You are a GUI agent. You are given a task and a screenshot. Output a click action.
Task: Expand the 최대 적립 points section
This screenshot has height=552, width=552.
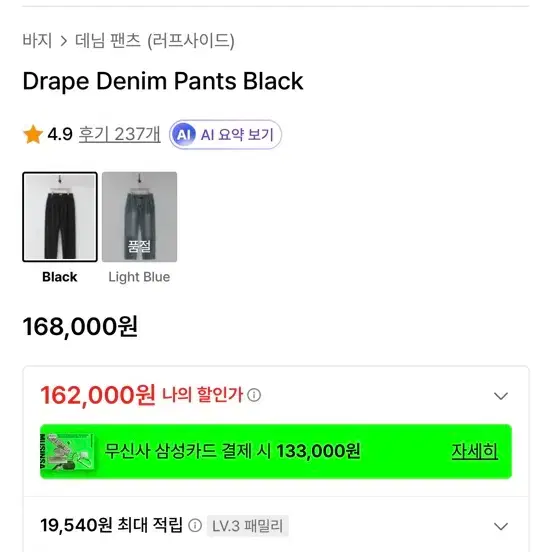click(x=501, y=526)
